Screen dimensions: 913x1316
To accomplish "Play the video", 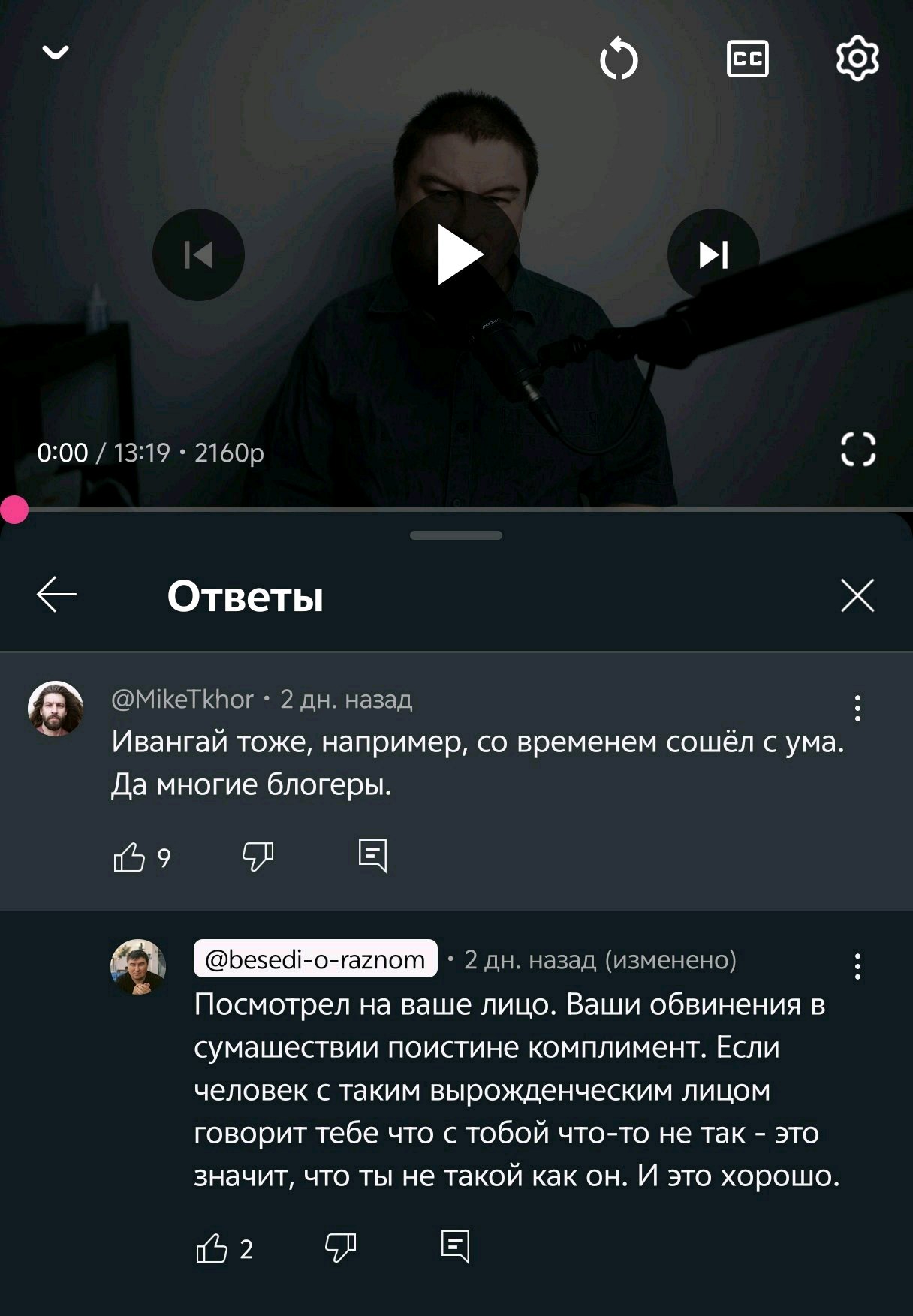I will tap(456, 254).
